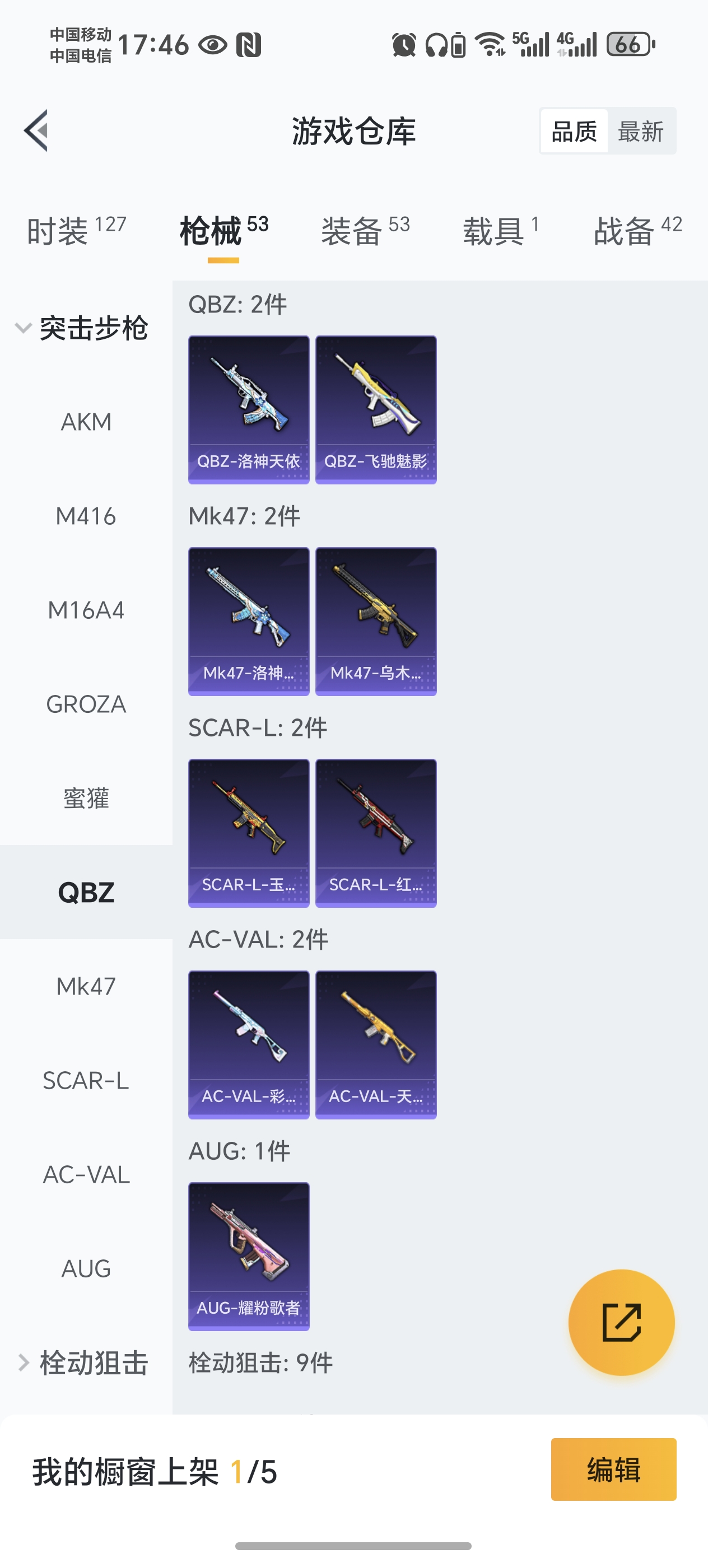Sort the warehouse by 品质
This screenshot has width=708, height=1568.
coord(574,131)
